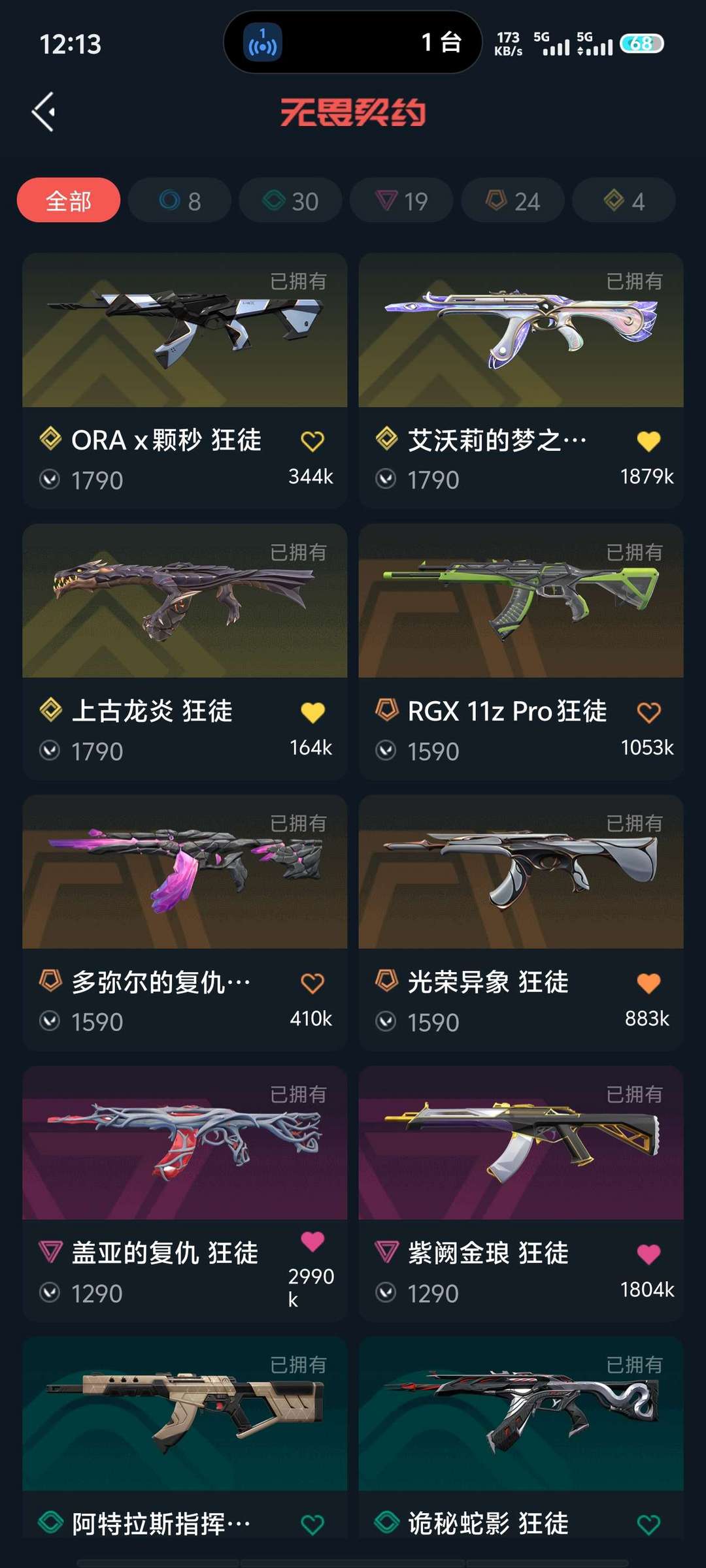Select the 全部 filter chip
Image resolution: width=706 pixels, height=1568 pixels.
coord(69,201)
